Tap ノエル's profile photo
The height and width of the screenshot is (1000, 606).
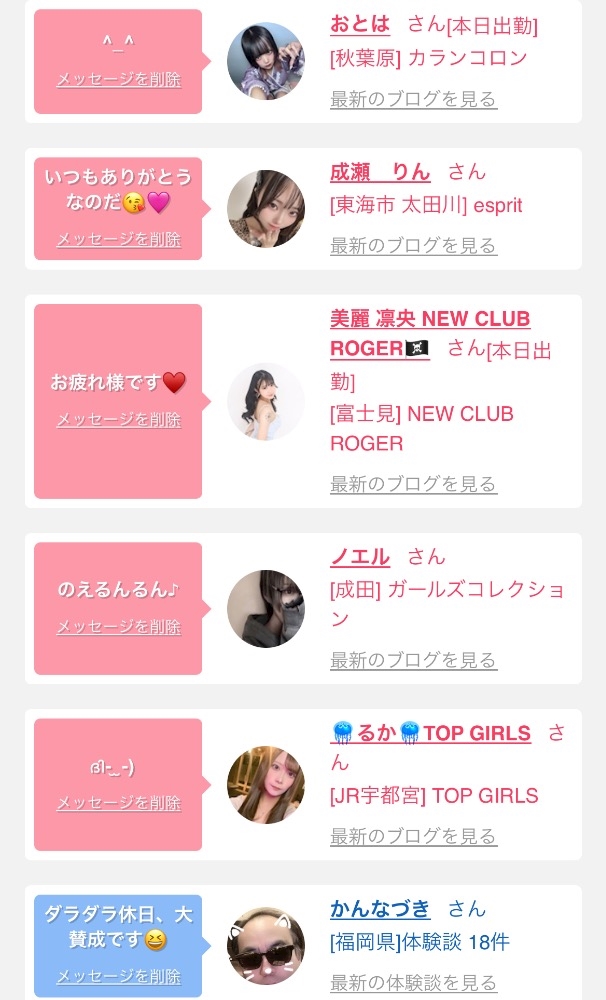coord(266,608)
